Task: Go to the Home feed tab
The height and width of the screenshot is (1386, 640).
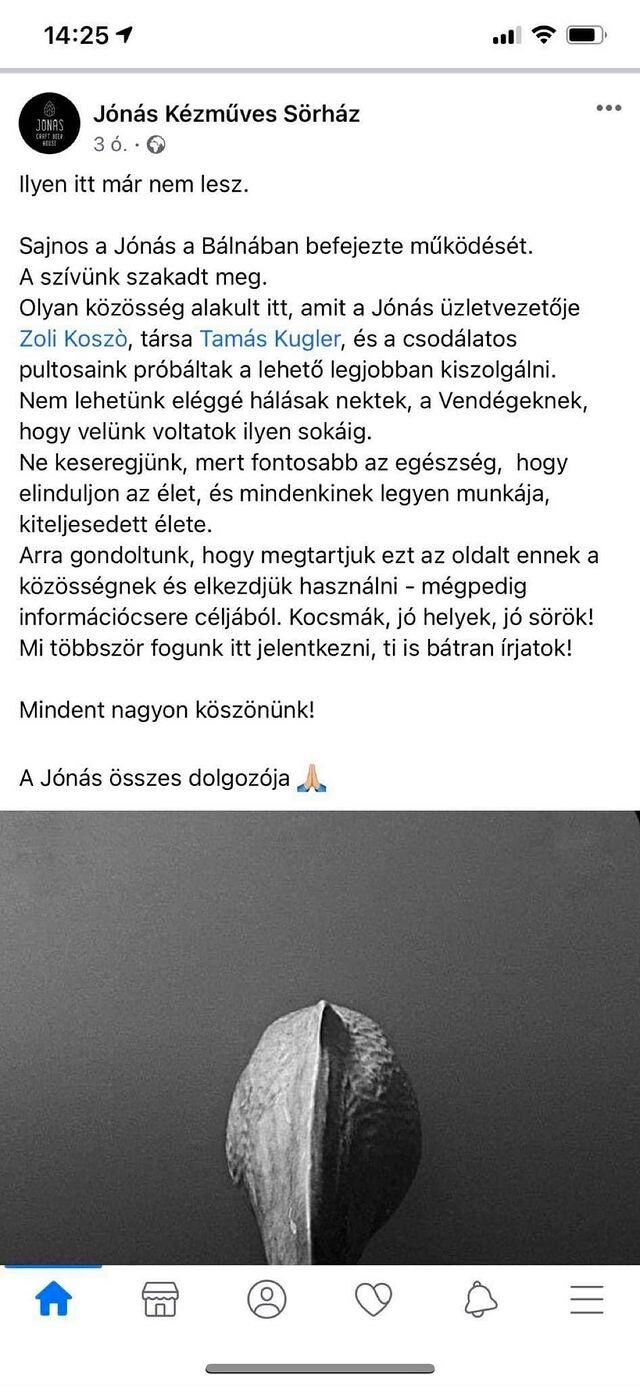Action: [53, 1299]
